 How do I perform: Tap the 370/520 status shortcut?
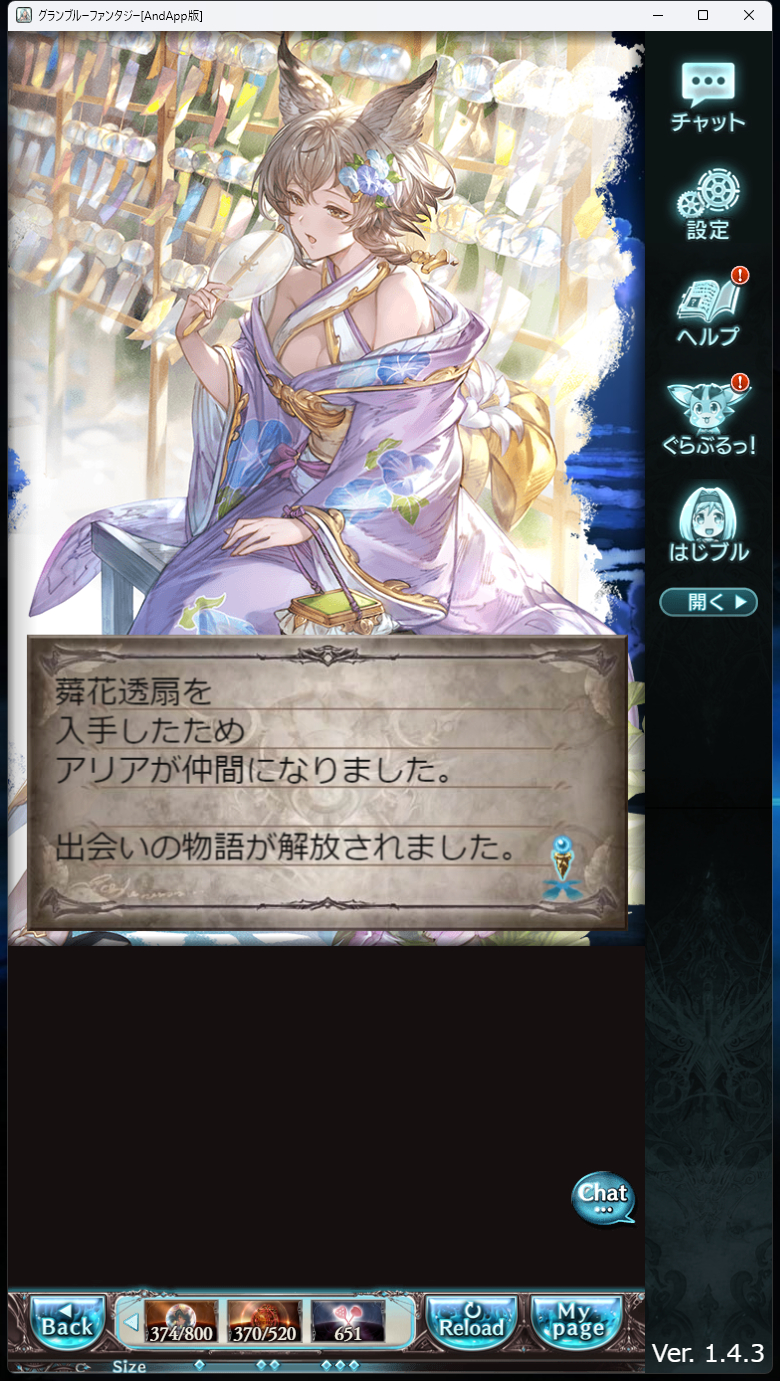(x=264, y=1321)
